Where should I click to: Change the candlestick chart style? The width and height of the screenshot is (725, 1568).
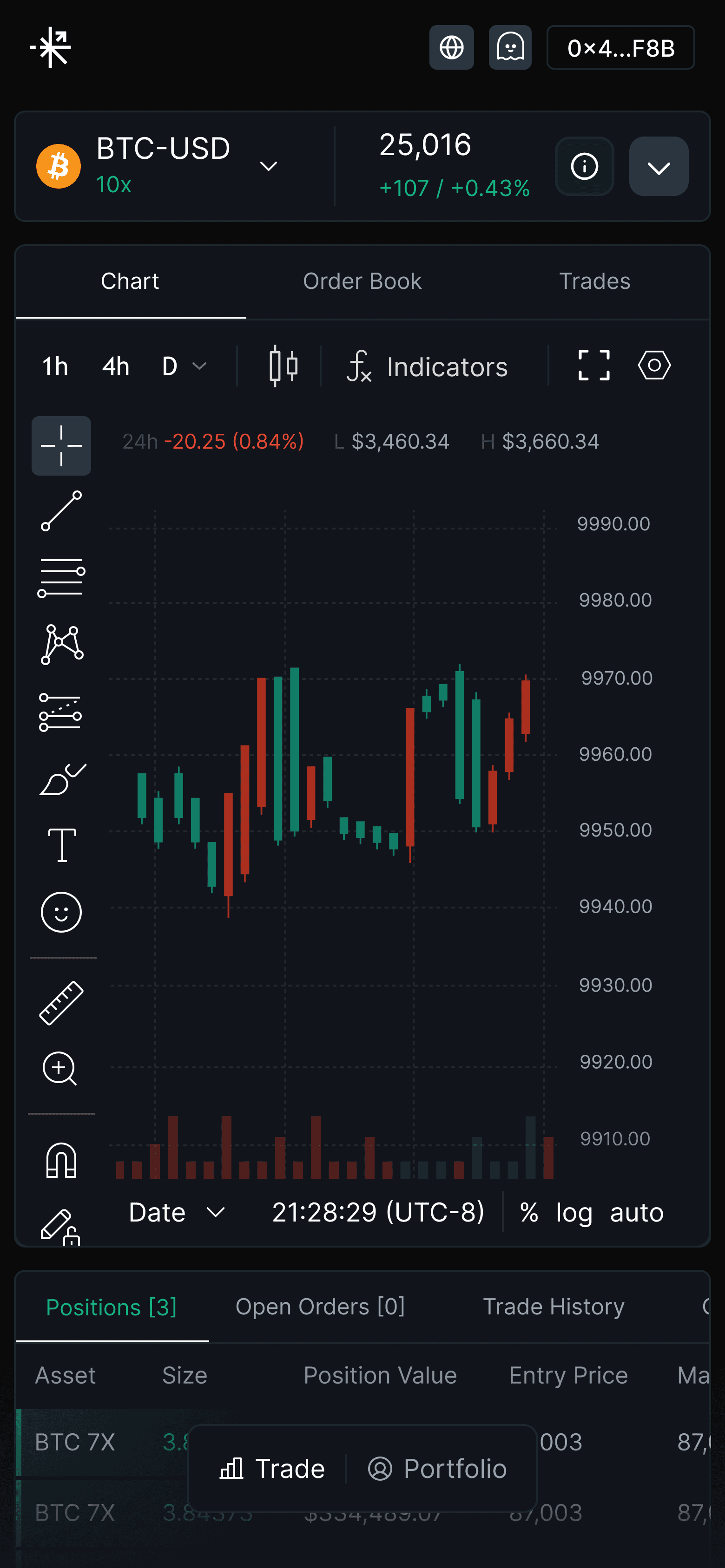[283, 366]
